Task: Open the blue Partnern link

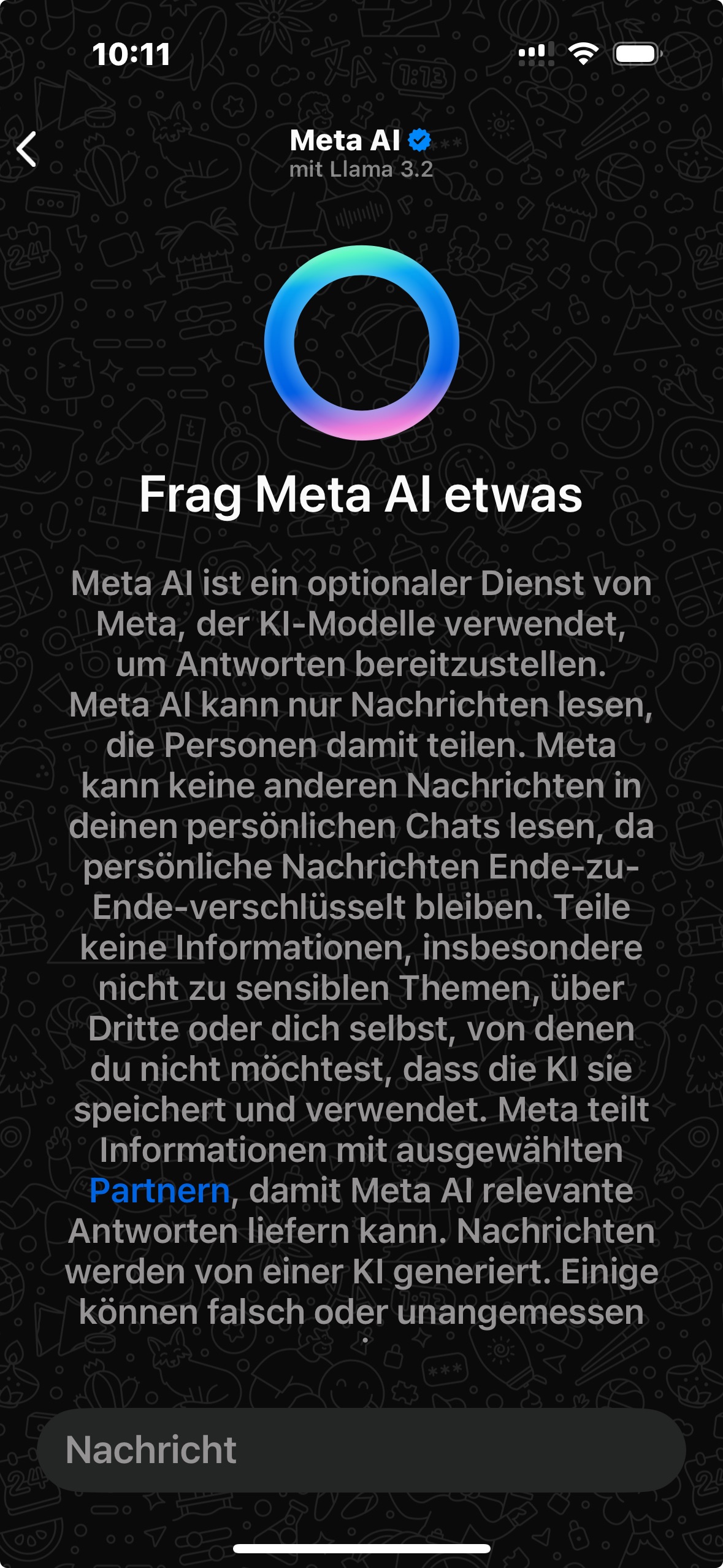Action: pyautogui.click(x=159, y=1190)
